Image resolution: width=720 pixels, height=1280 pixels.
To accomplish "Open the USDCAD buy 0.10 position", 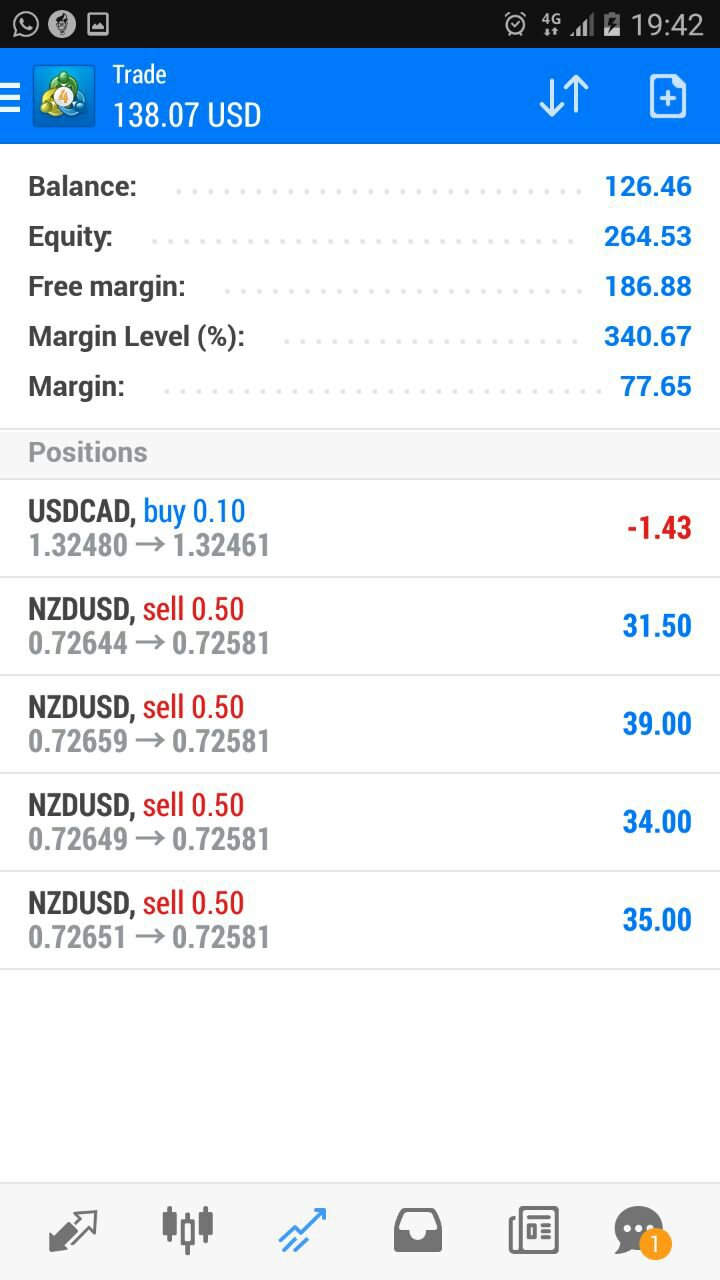I will [x=360, y=528].
